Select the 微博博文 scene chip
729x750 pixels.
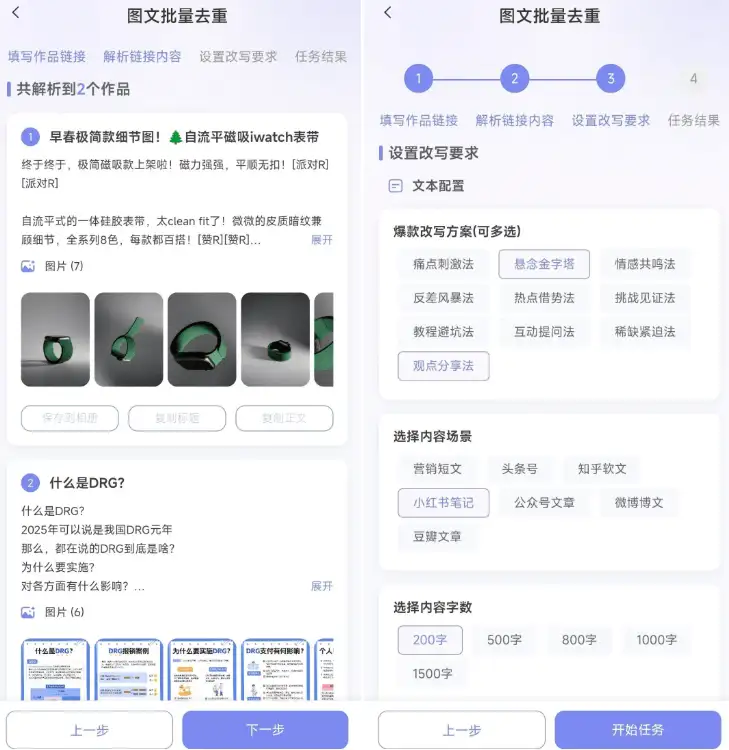point(638,502)
